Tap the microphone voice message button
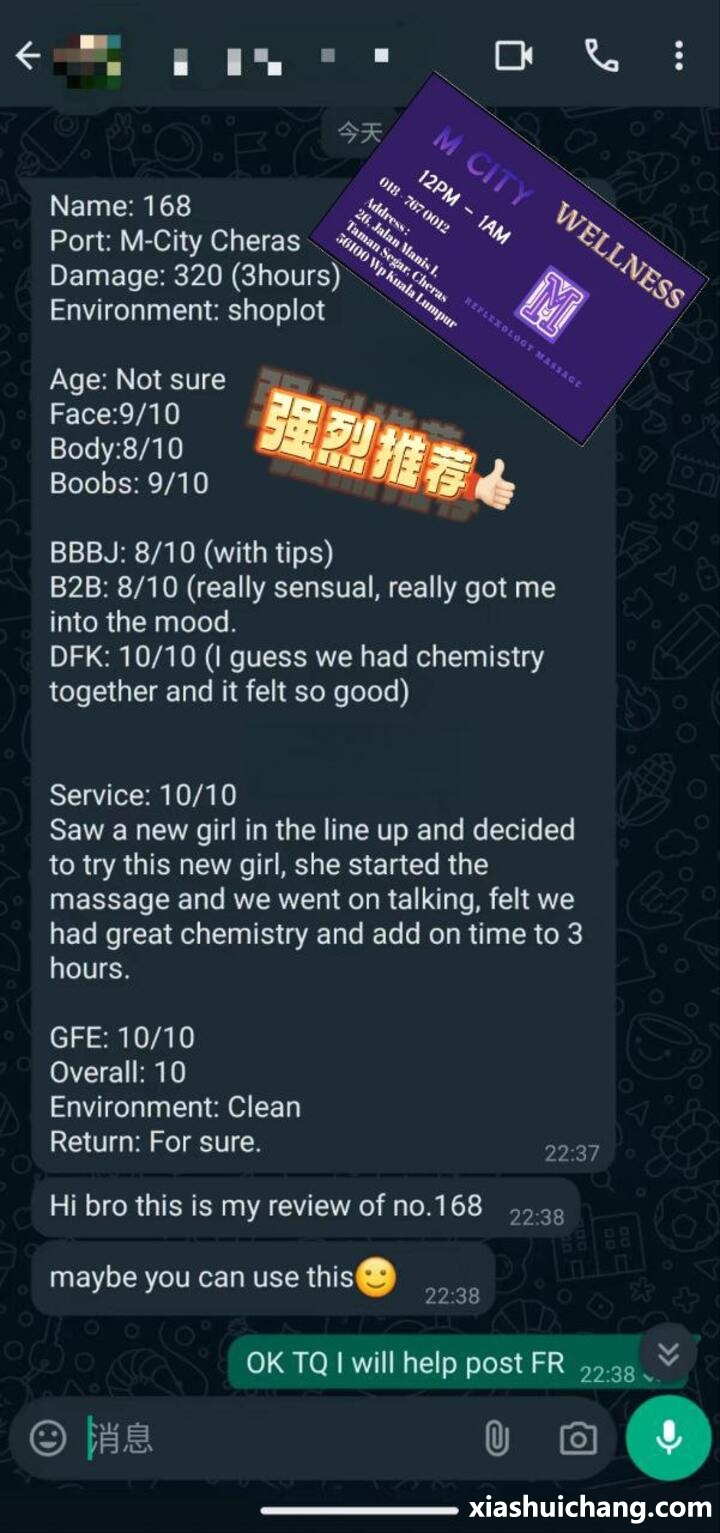The image size is (720, 1533). 668,1438
